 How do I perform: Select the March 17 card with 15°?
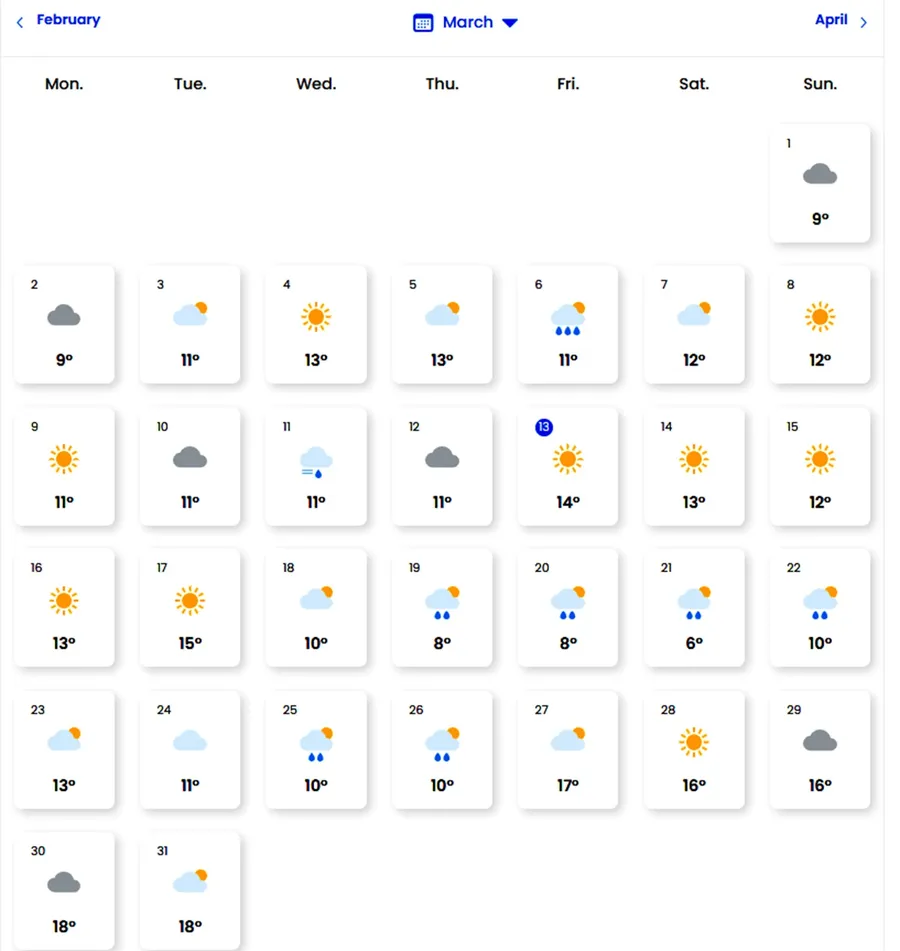[x=190, y=607]
